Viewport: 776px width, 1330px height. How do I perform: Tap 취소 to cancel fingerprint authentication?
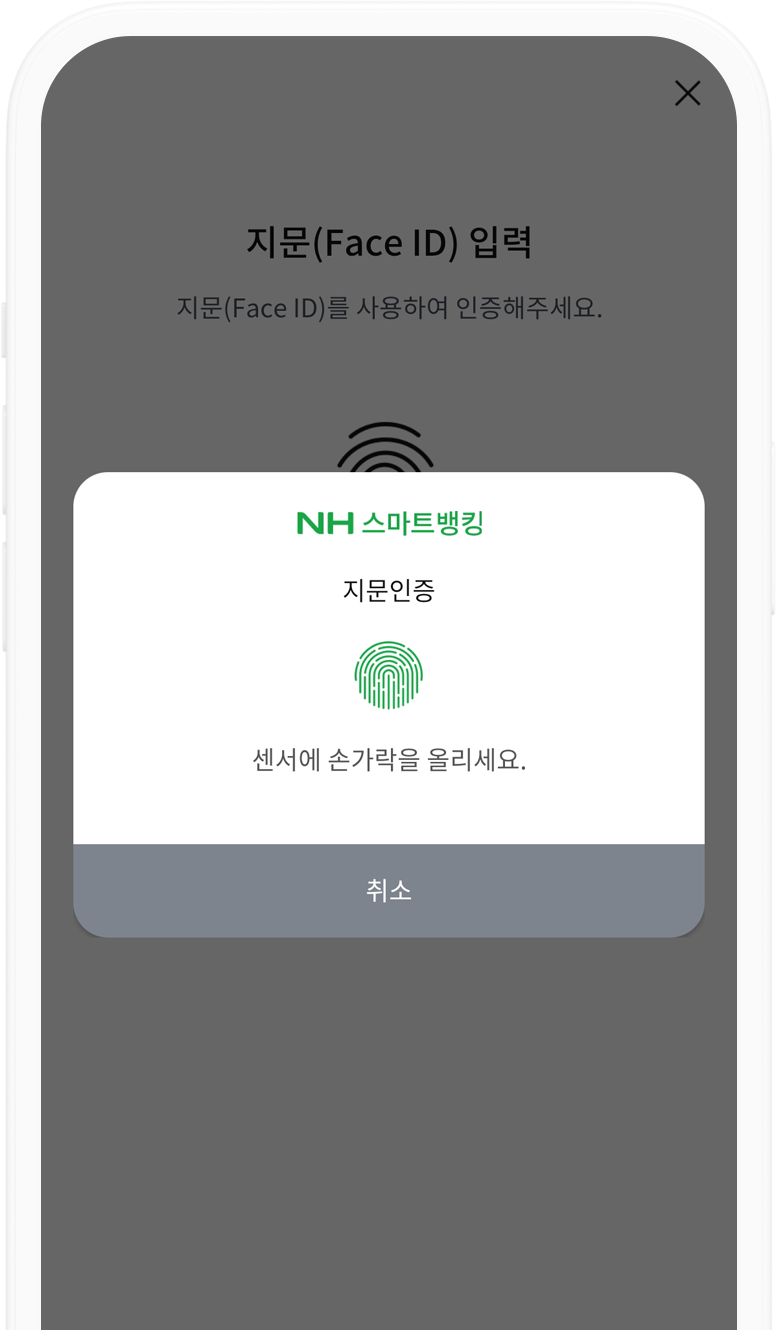tap(388, 890)
